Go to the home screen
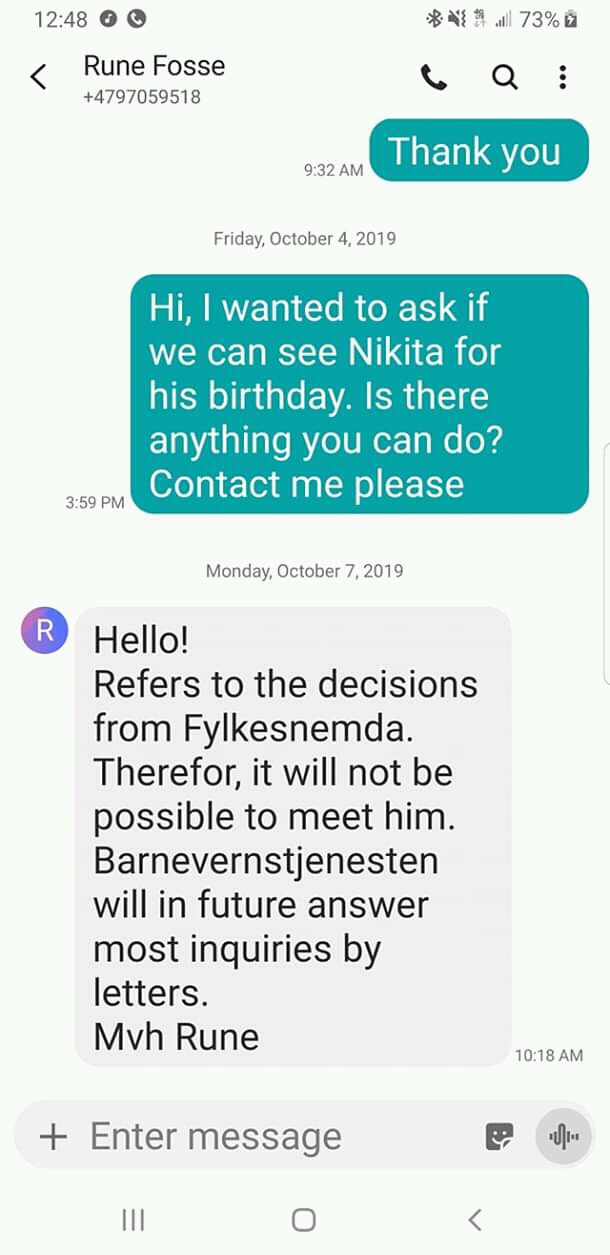610x1255 pixels. [x=304, y=1219]
